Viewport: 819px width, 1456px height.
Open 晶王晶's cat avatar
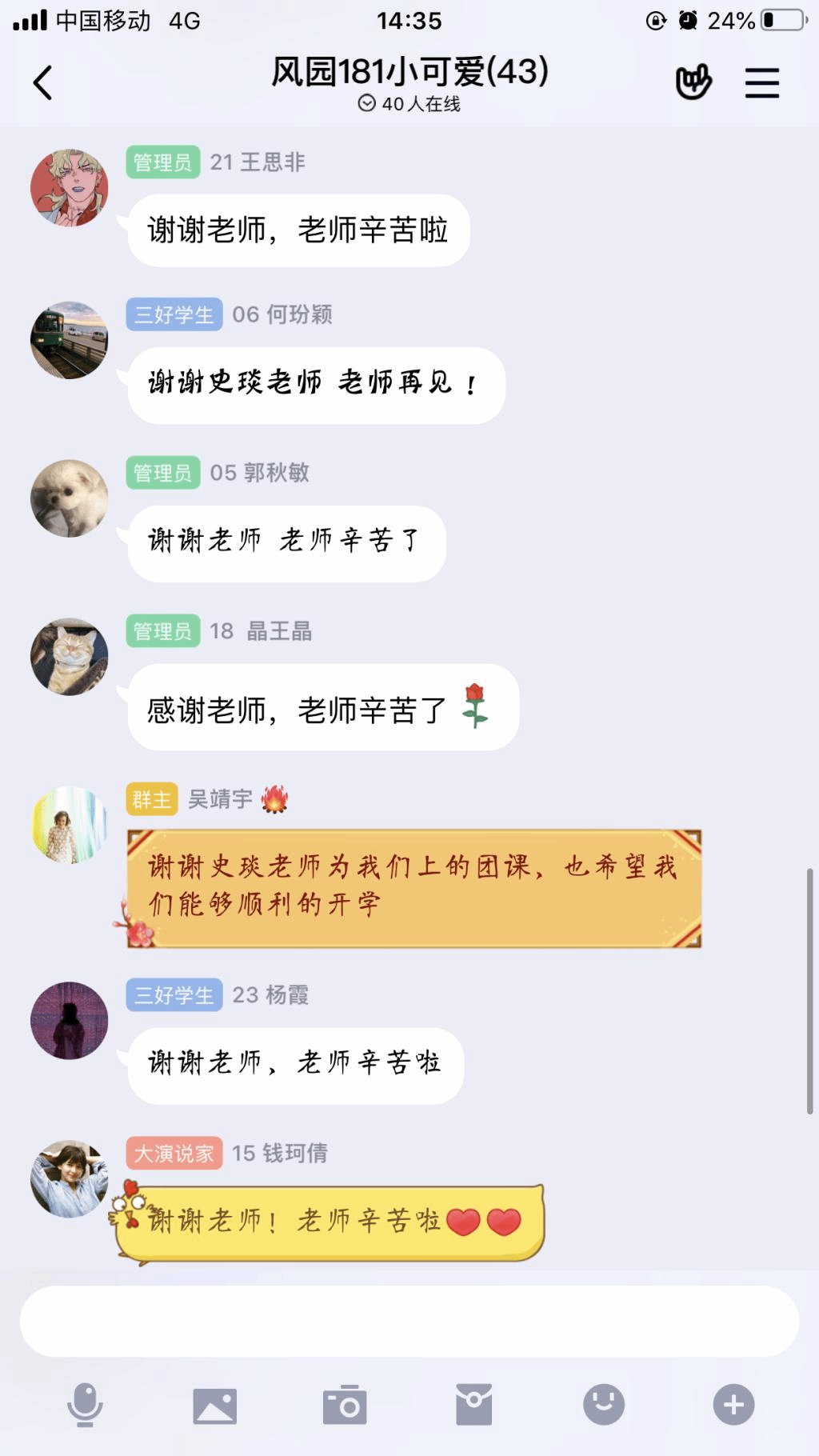tap(70, 657)
